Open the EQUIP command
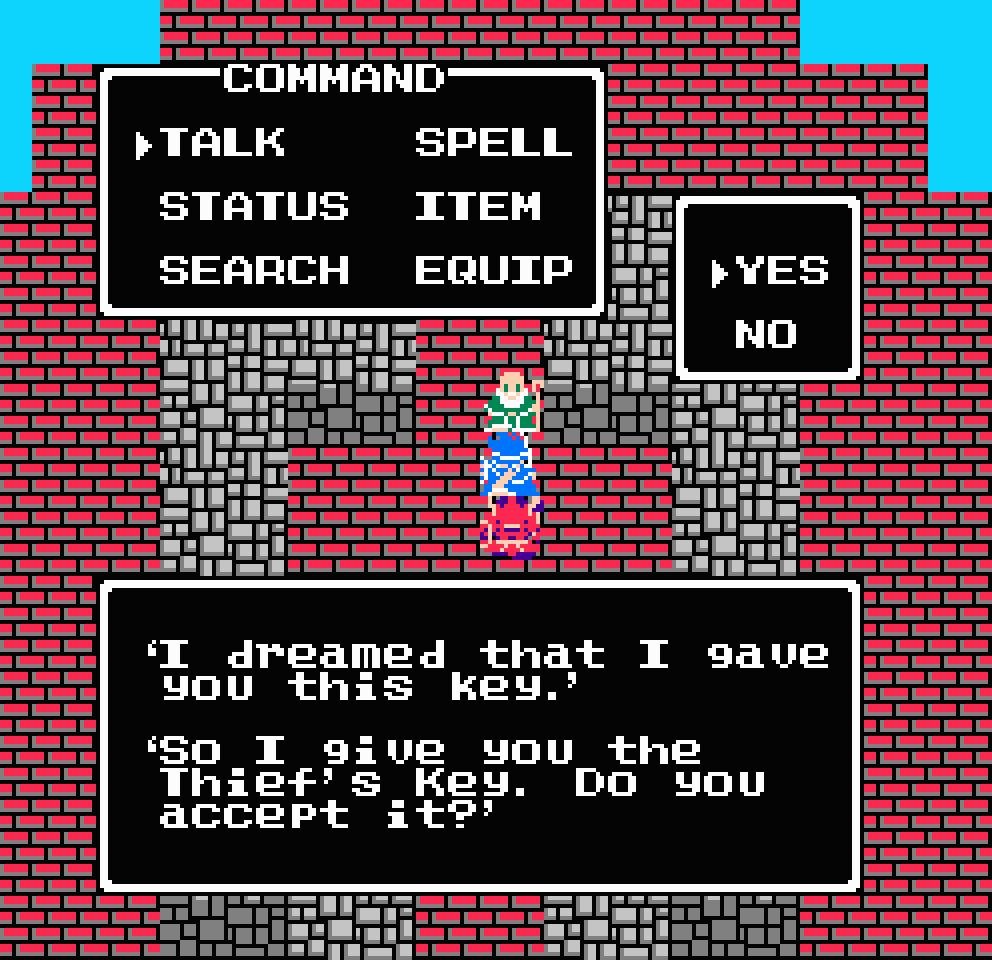Viewport: 992px width, 960px height. (493, 270)
